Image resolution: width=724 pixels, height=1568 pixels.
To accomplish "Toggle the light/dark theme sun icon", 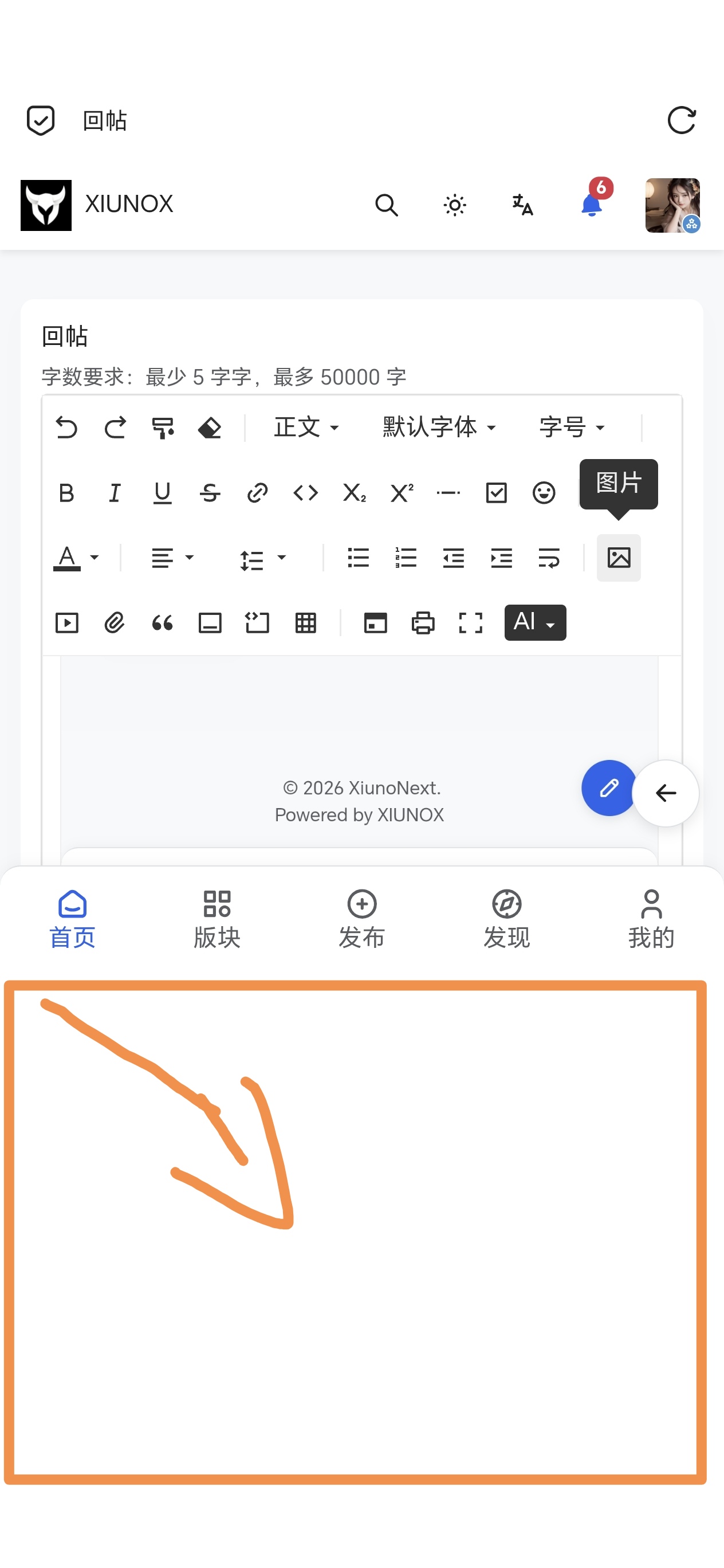I will pyautogui.click(x=454, y=205).
